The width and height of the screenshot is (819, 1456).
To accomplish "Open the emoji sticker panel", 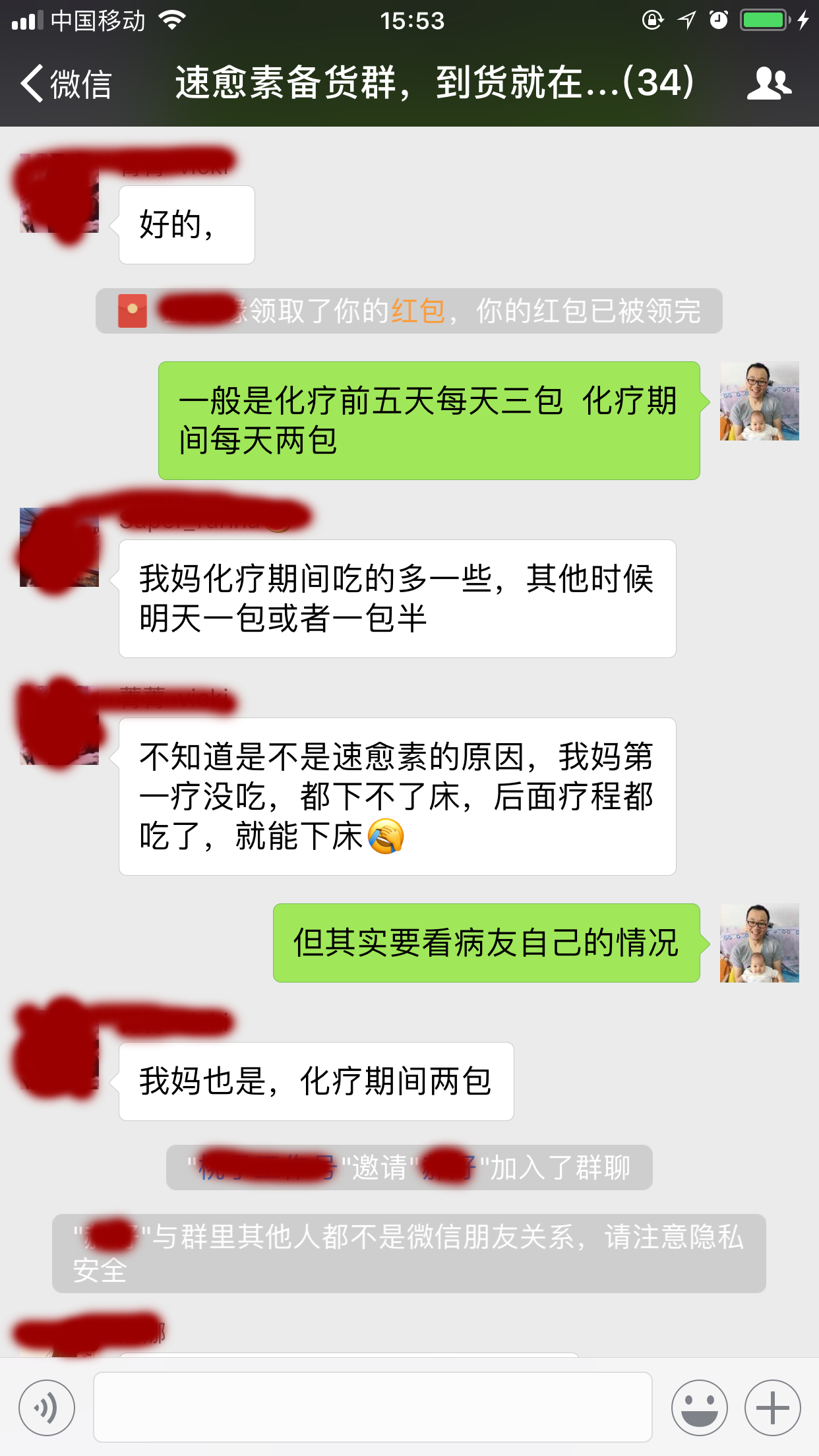I will tap(699, 1407).
